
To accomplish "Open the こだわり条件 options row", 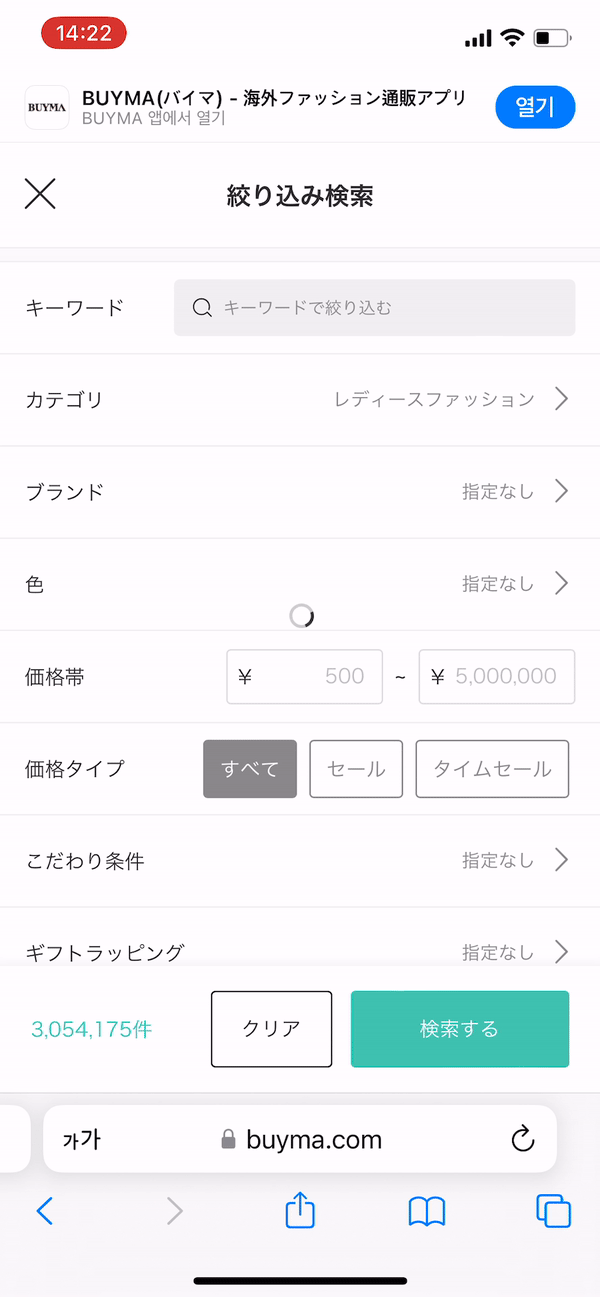I will [300, 860].
